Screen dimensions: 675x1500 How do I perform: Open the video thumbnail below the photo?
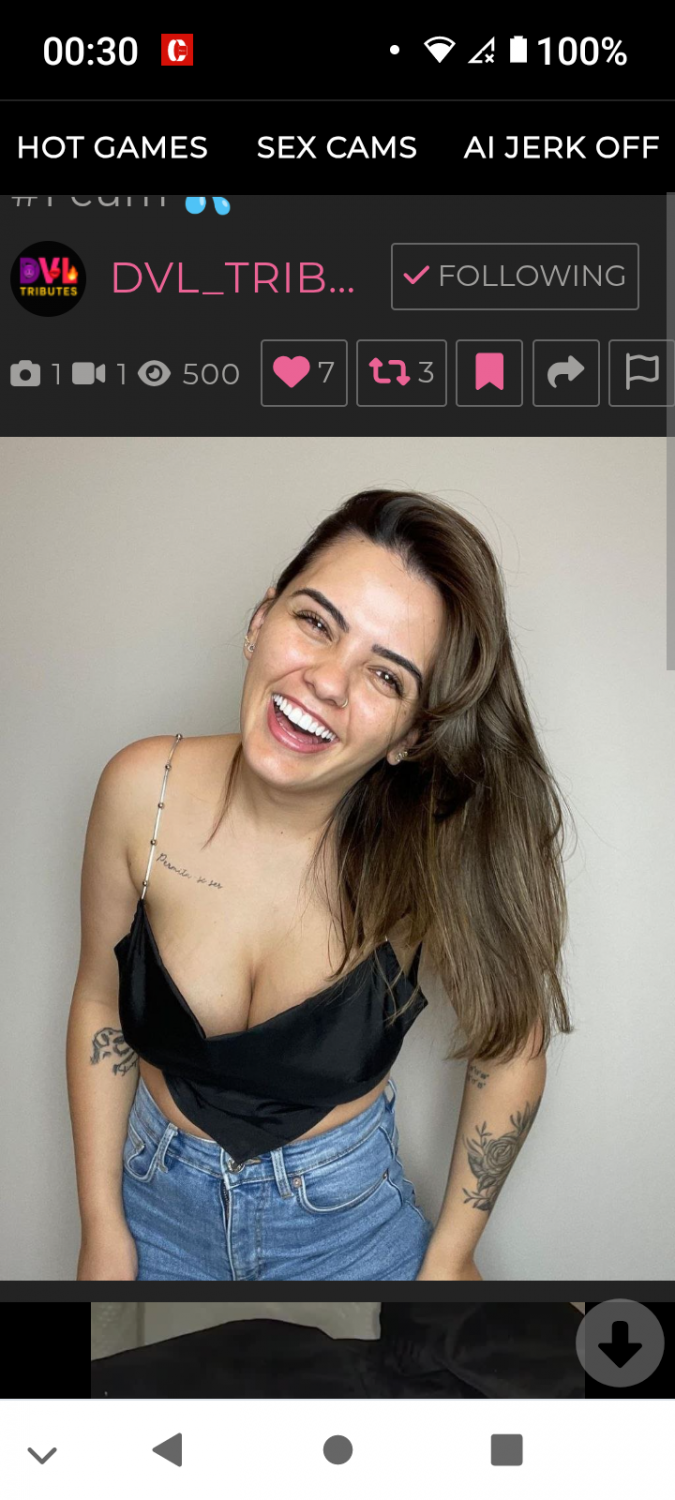(337, 1350)
